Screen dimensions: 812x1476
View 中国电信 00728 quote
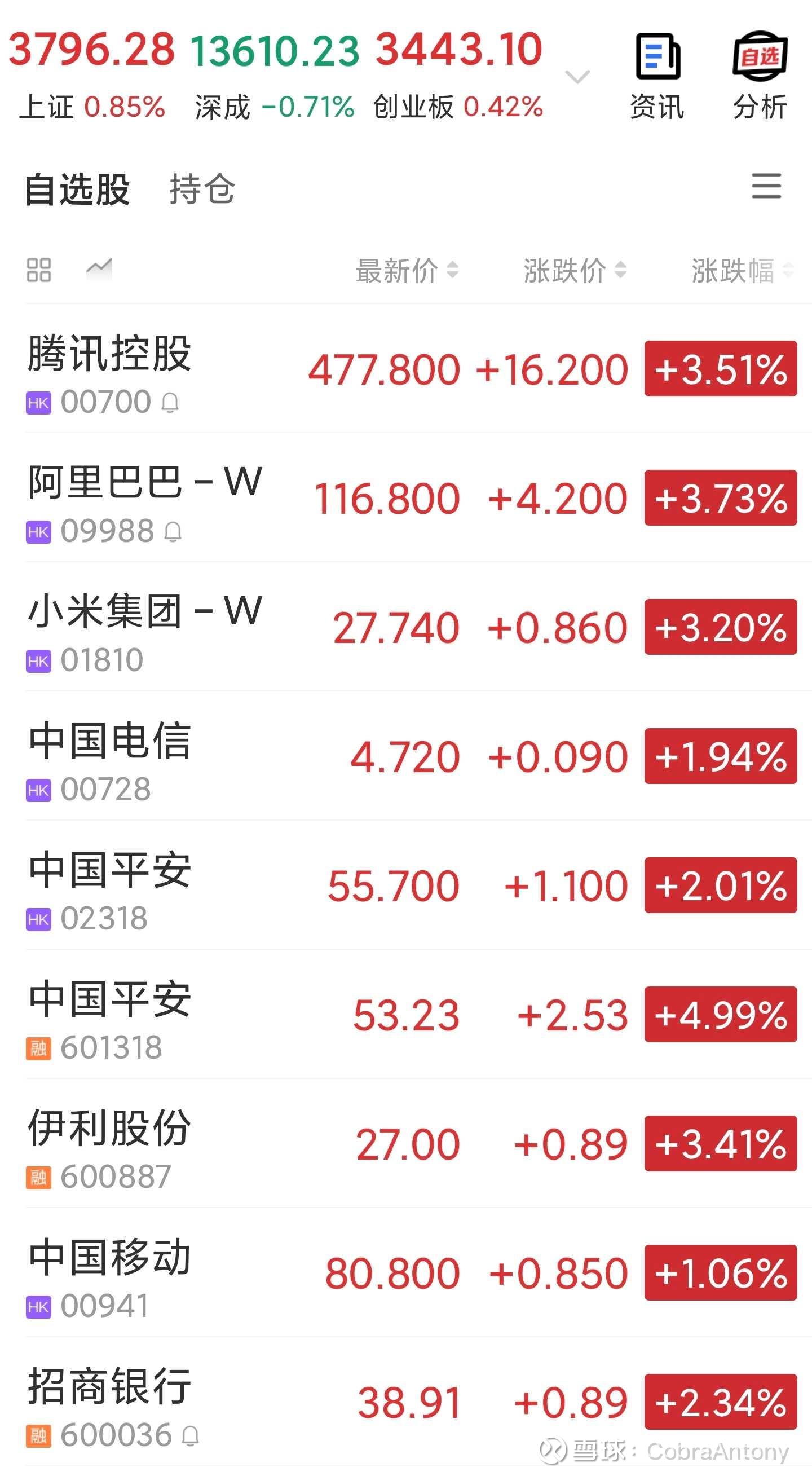(x=418, y=756)
